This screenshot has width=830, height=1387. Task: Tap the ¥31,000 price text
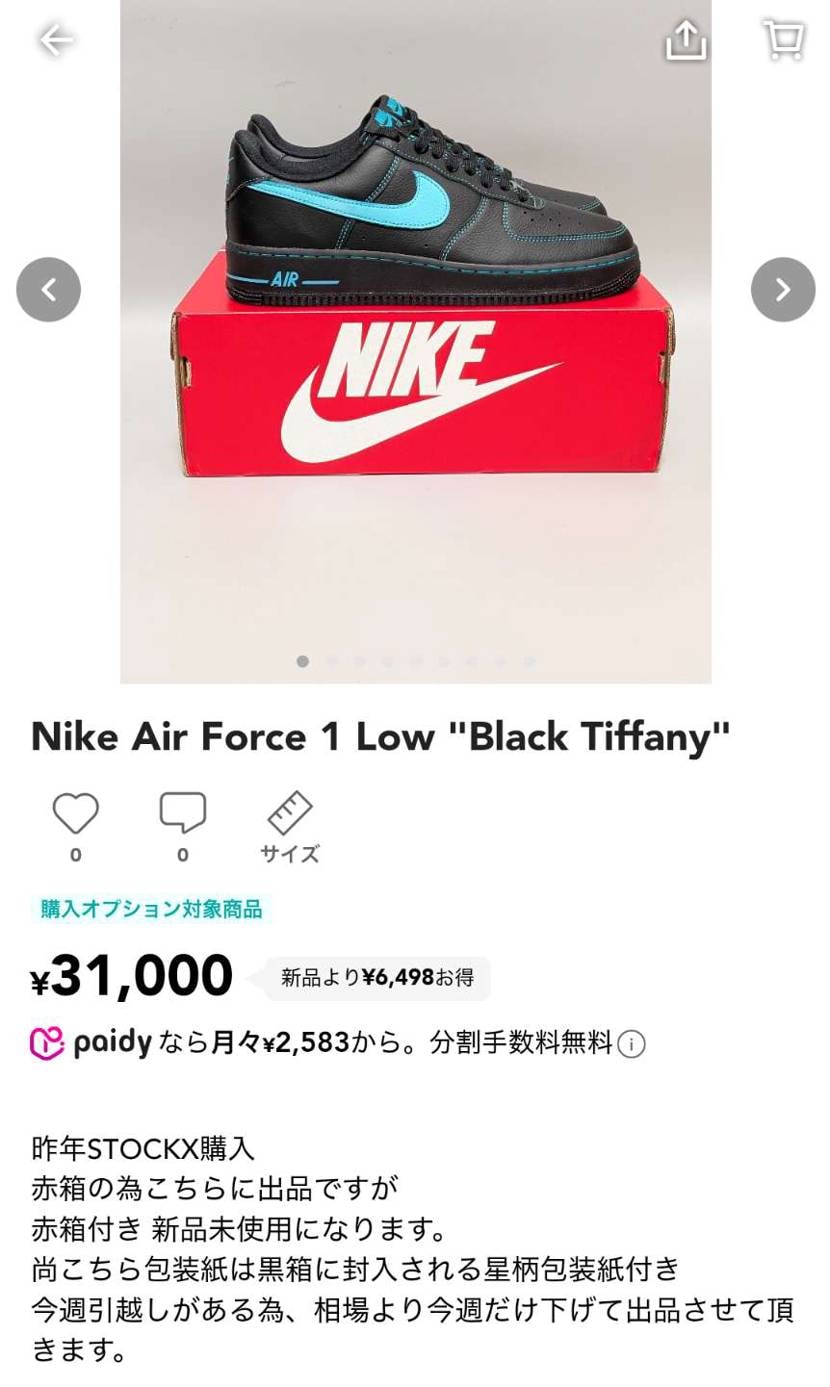pos(130,973)
